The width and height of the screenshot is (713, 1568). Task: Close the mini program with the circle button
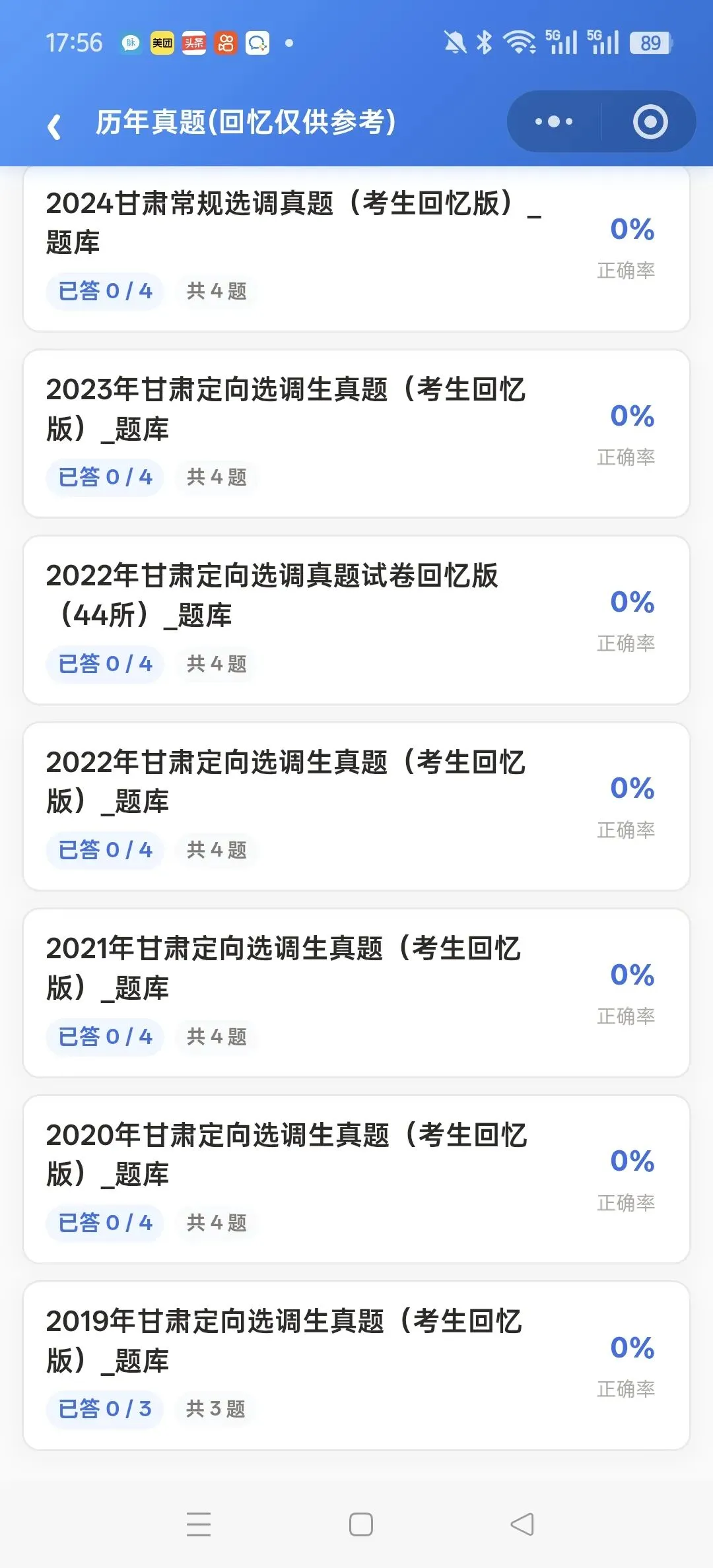point(650,122)
